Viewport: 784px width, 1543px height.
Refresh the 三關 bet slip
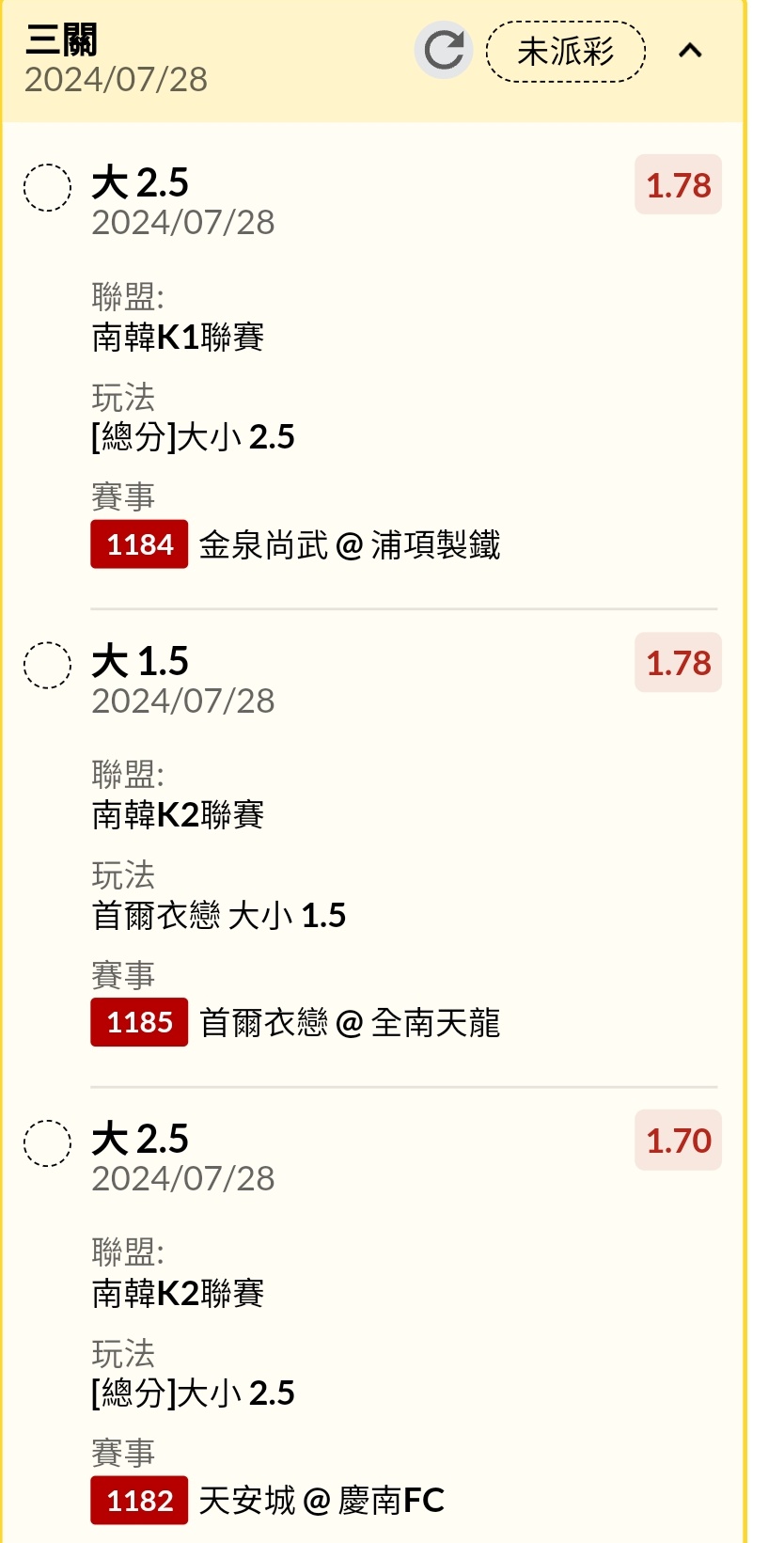pyautogui.click(x=444, y=51)
